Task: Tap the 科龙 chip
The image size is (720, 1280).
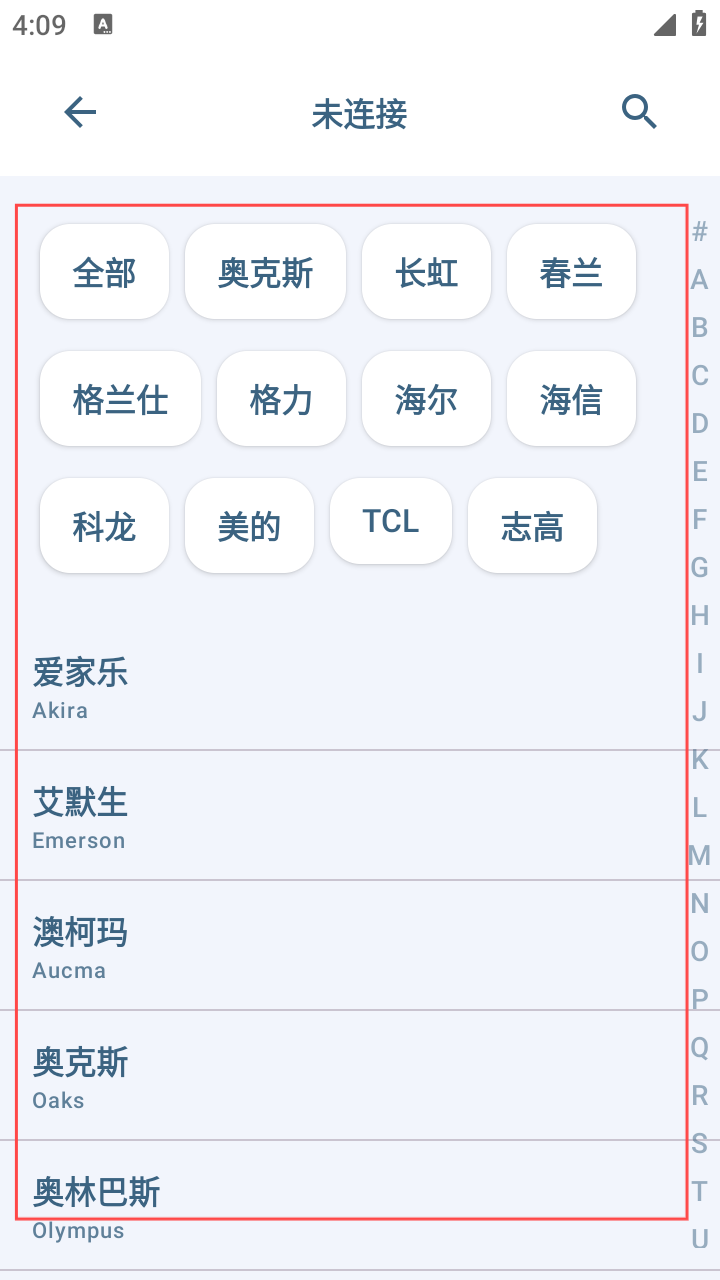Action: point(104,526)
